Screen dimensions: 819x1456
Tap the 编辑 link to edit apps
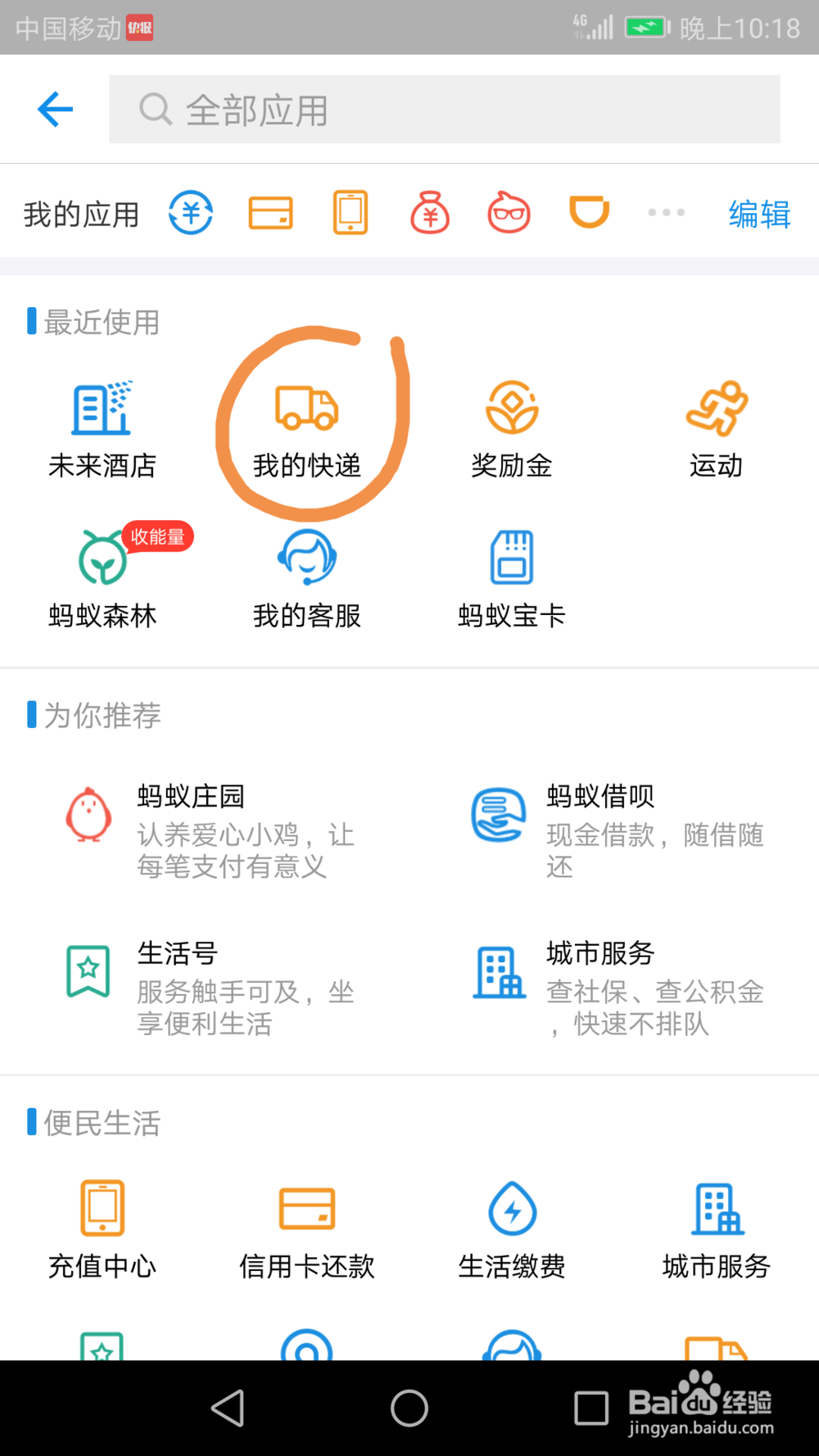click(758, 212)
